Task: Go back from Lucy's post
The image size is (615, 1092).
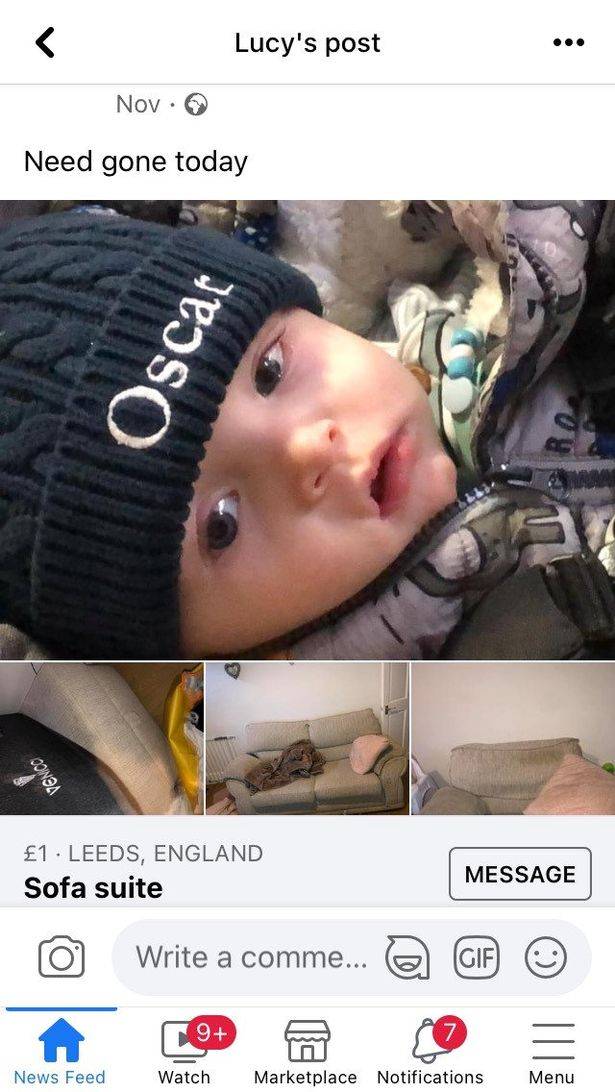Action: [45, 42]
